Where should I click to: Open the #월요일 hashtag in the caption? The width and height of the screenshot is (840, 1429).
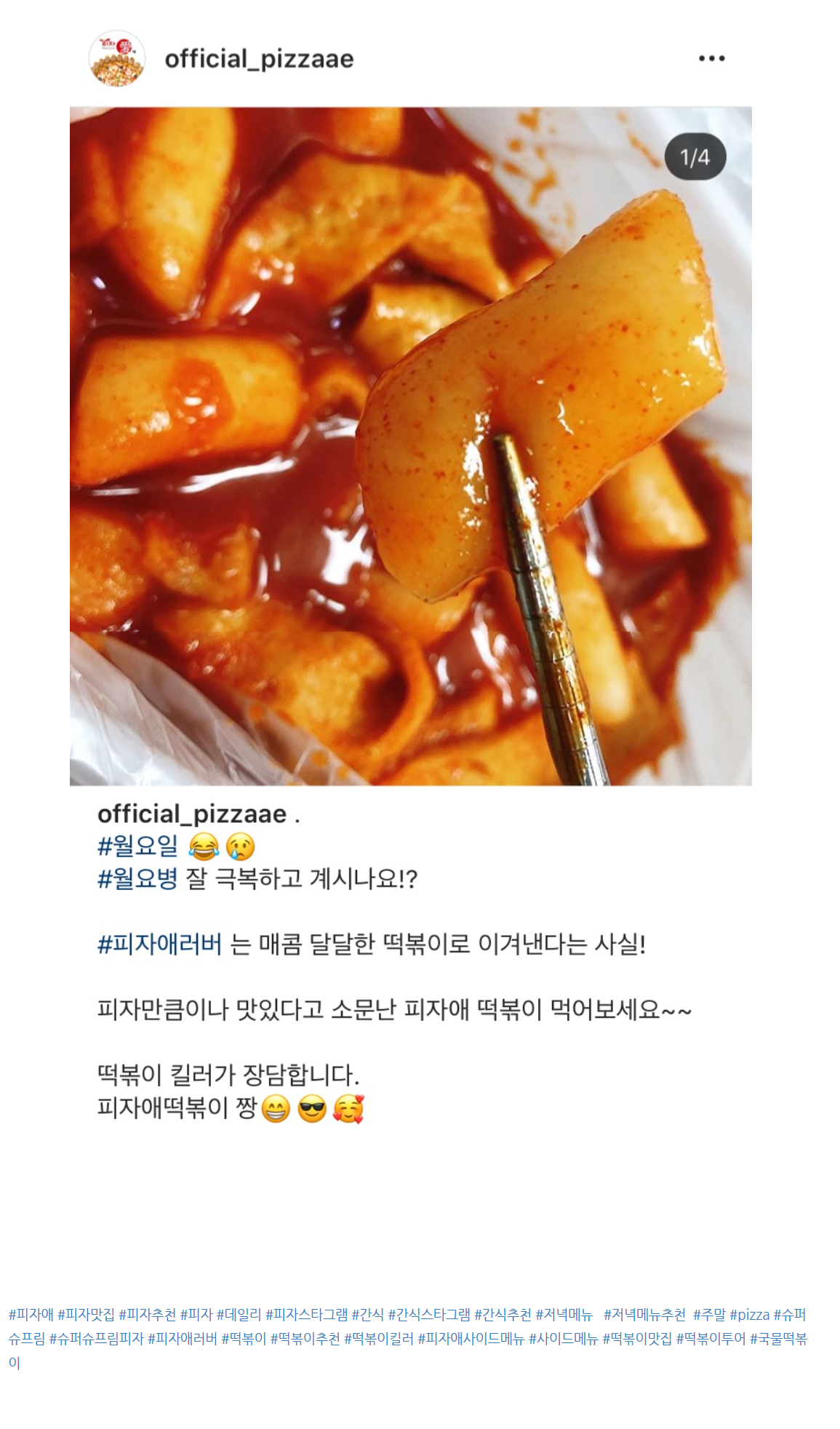[x=137, y=846]
